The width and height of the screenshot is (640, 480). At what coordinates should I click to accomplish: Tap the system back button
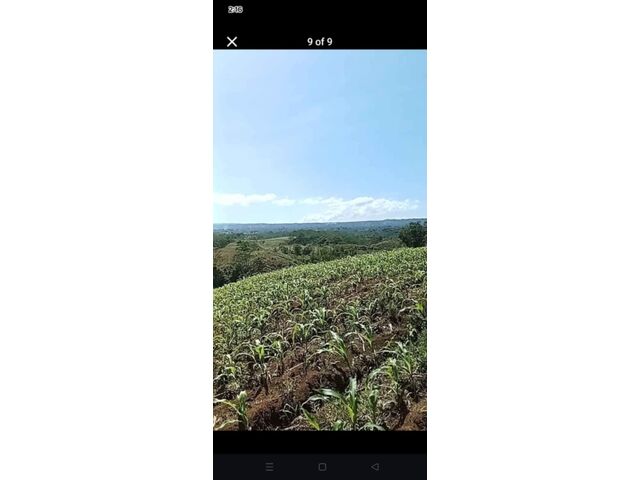pos(375,466)
